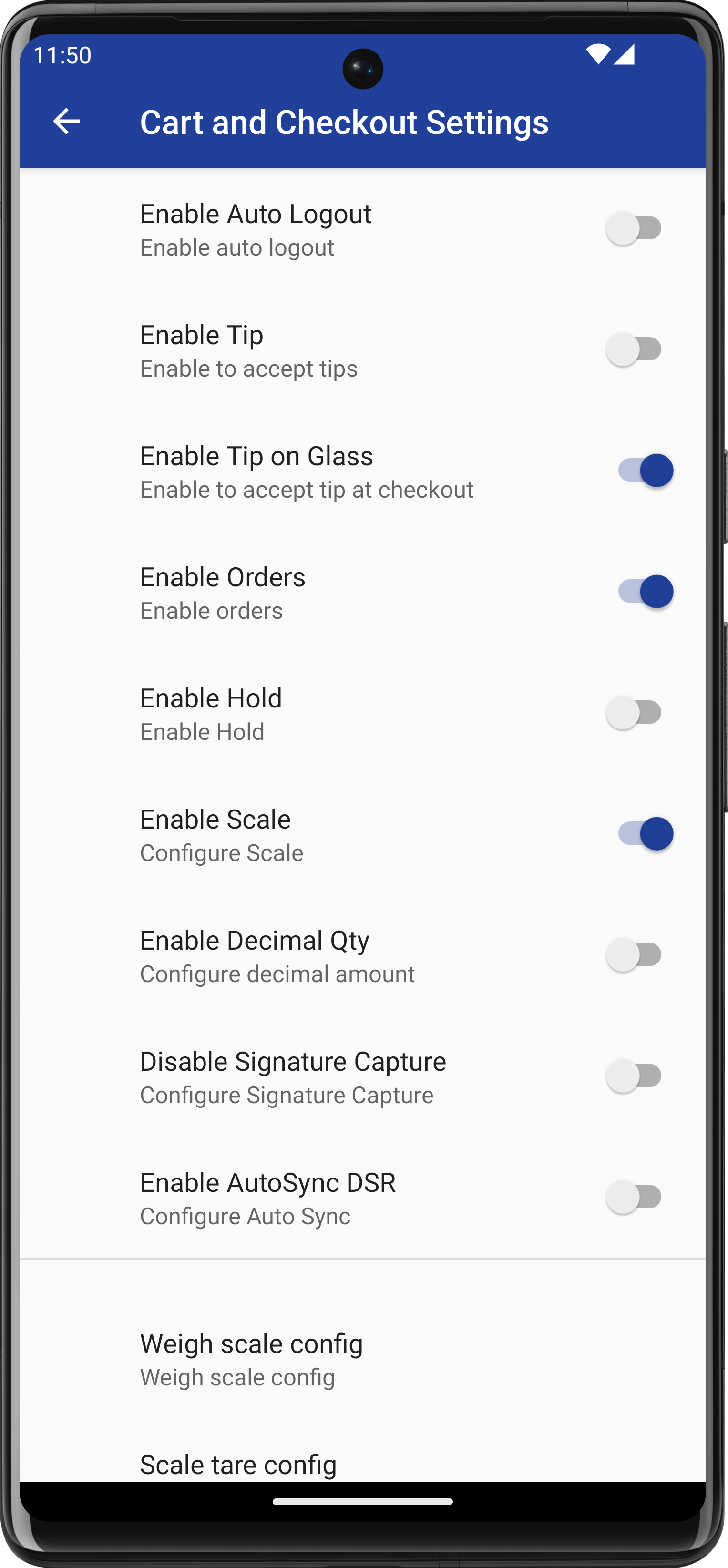Go back from Cart and Checkout Settings

66,121
